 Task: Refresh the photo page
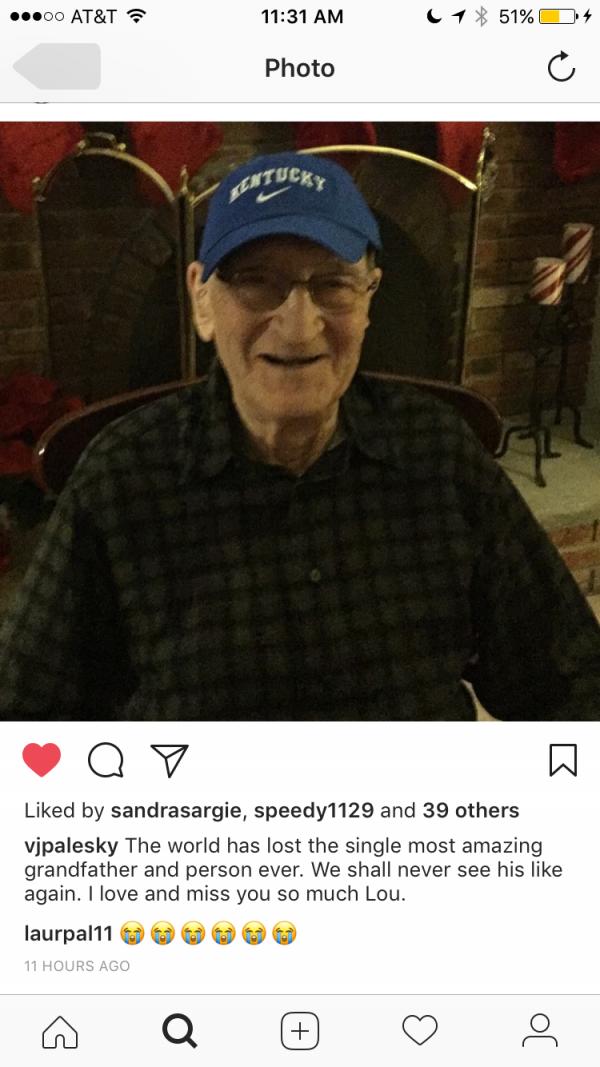click(561, 68)
